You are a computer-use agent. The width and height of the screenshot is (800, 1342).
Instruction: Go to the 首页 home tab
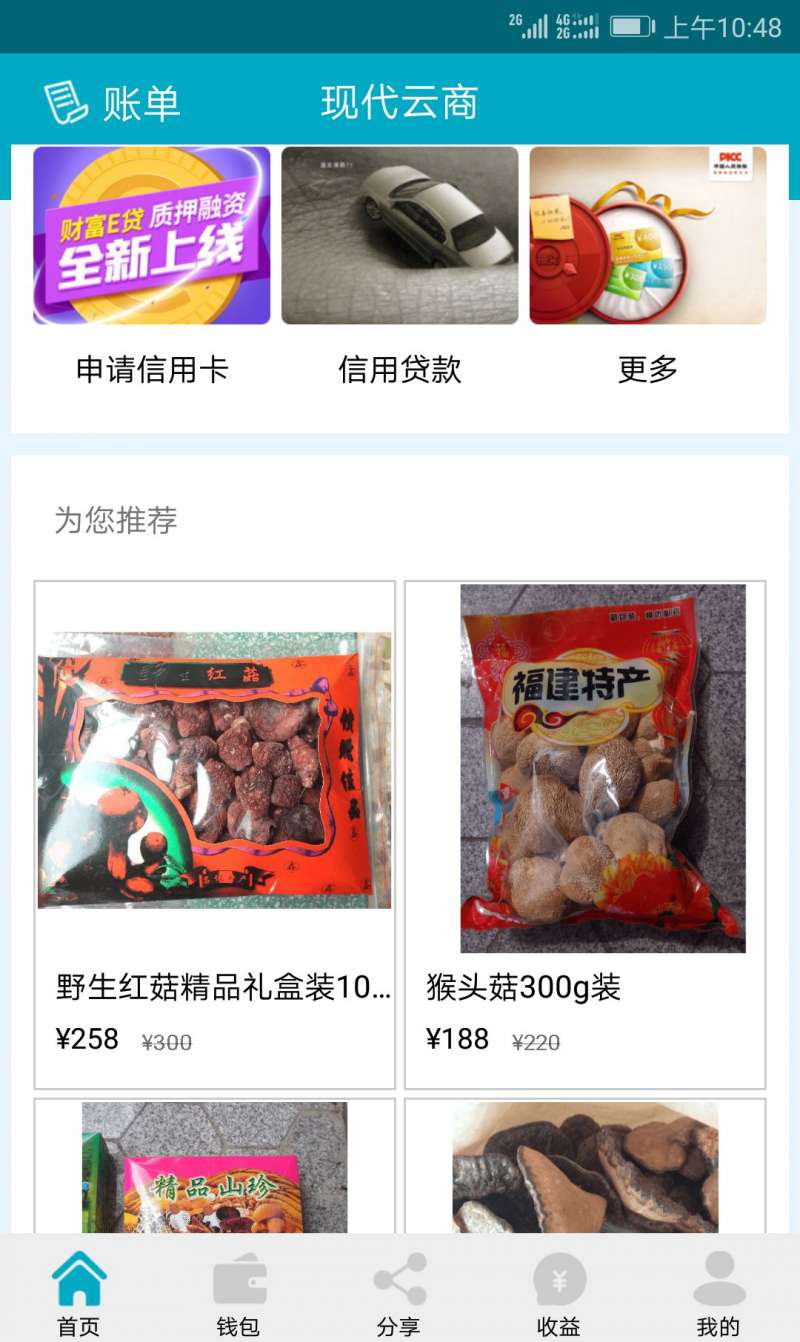[x=79, y=1292]
